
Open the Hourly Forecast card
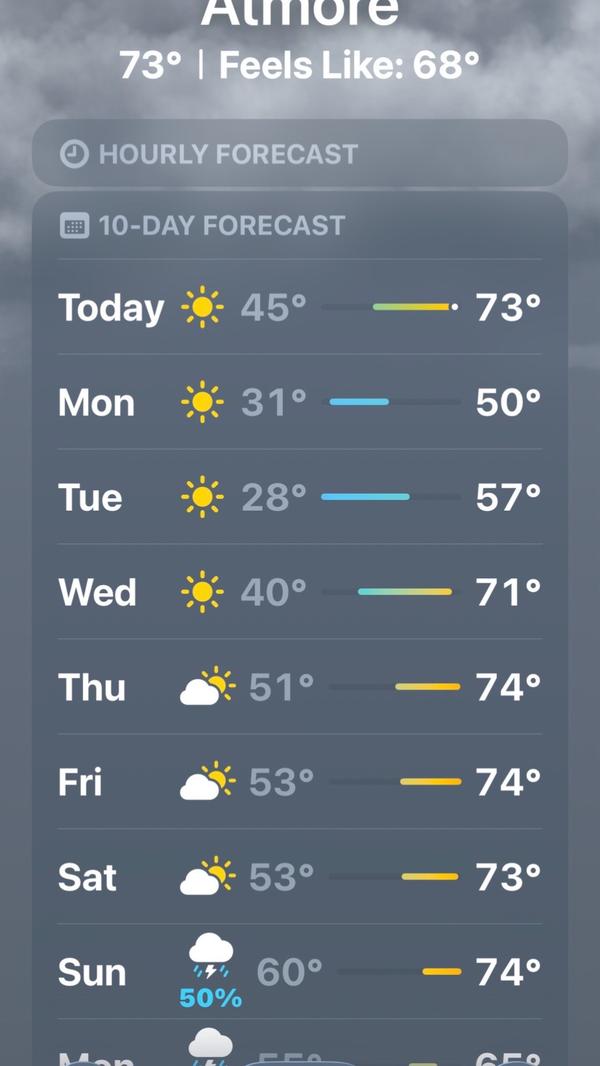pos(300,154)
